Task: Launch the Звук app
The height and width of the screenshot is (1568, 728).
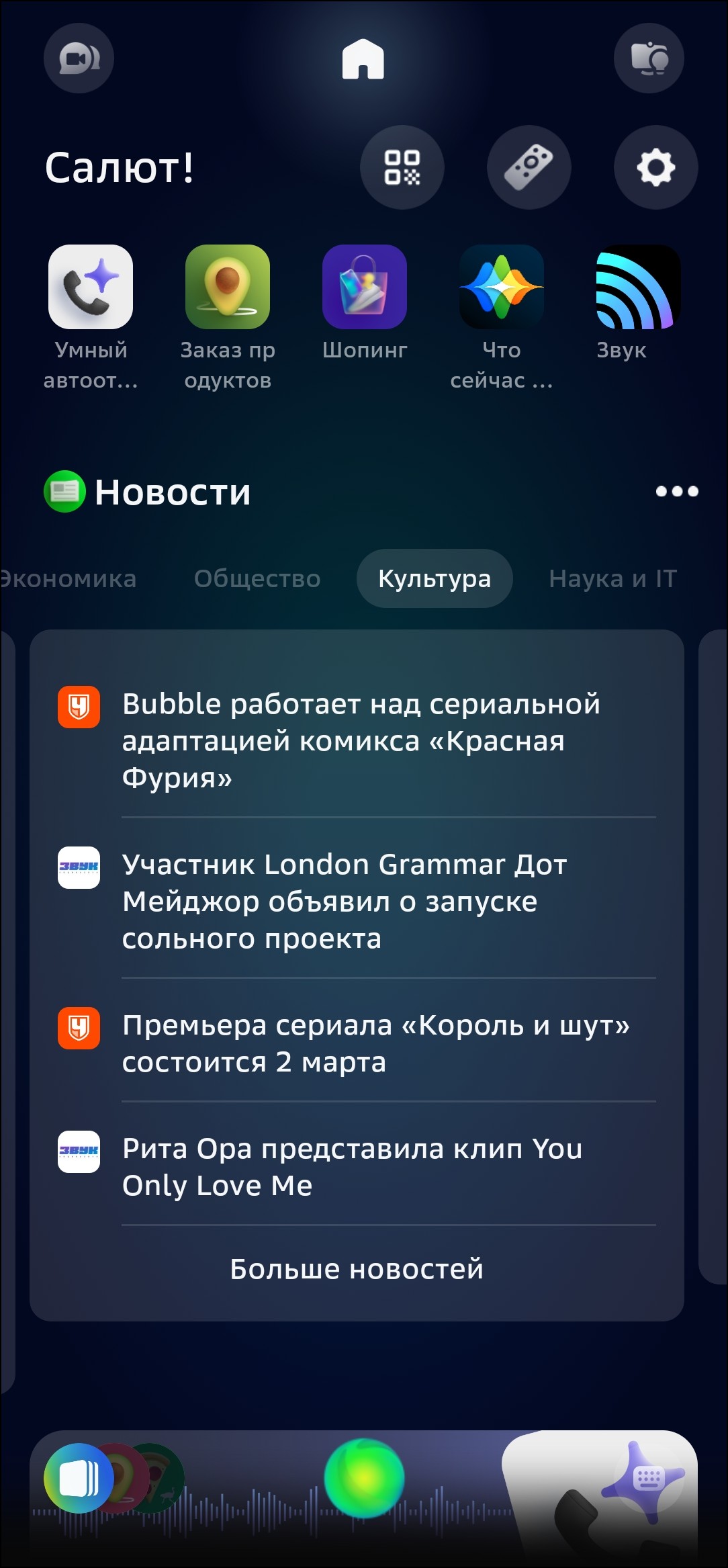Action: [x=638, y=288]
